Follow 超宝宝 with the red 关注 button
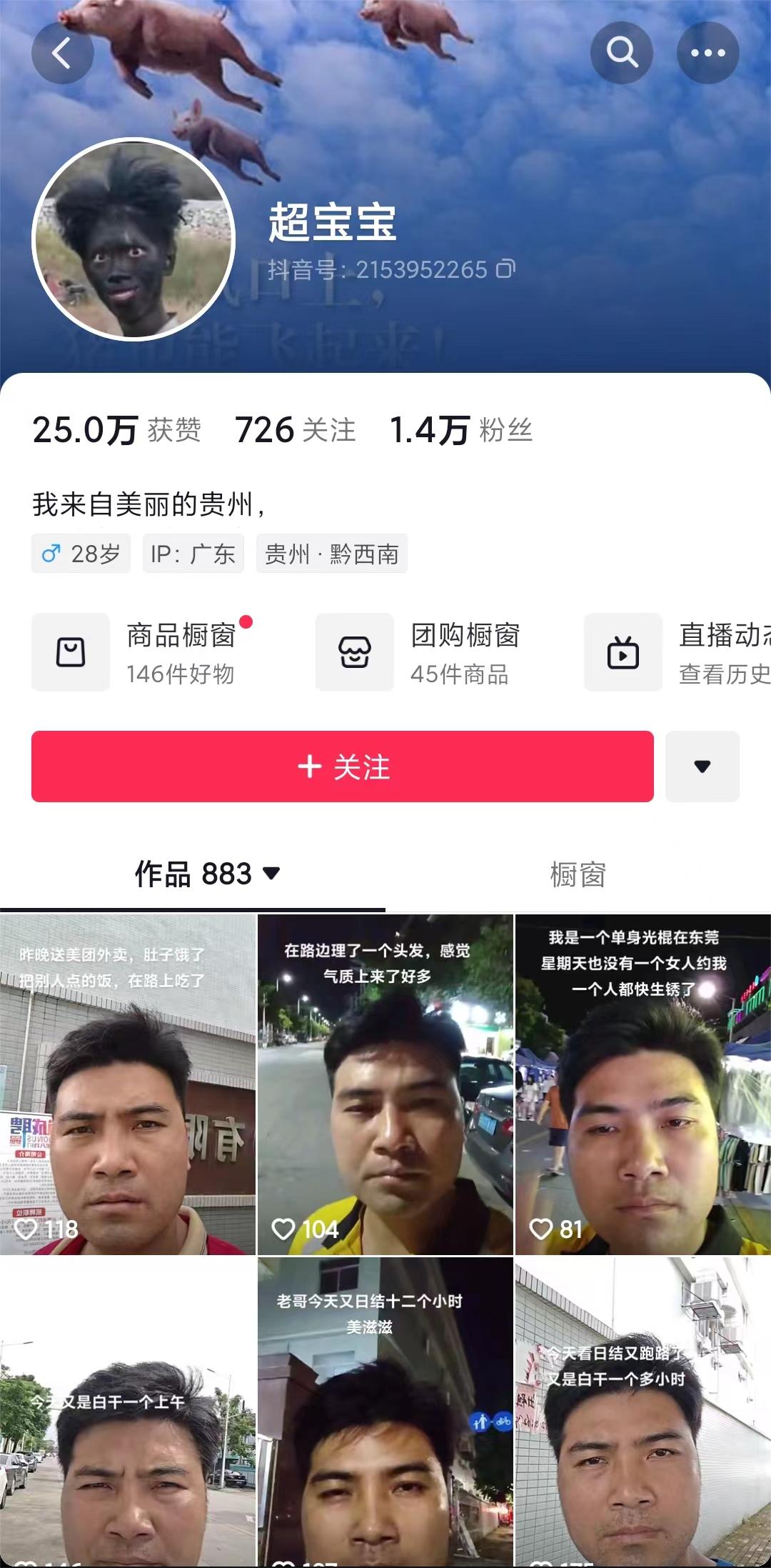The width and height of the screenshot is (771, 1568). (342, 766)
